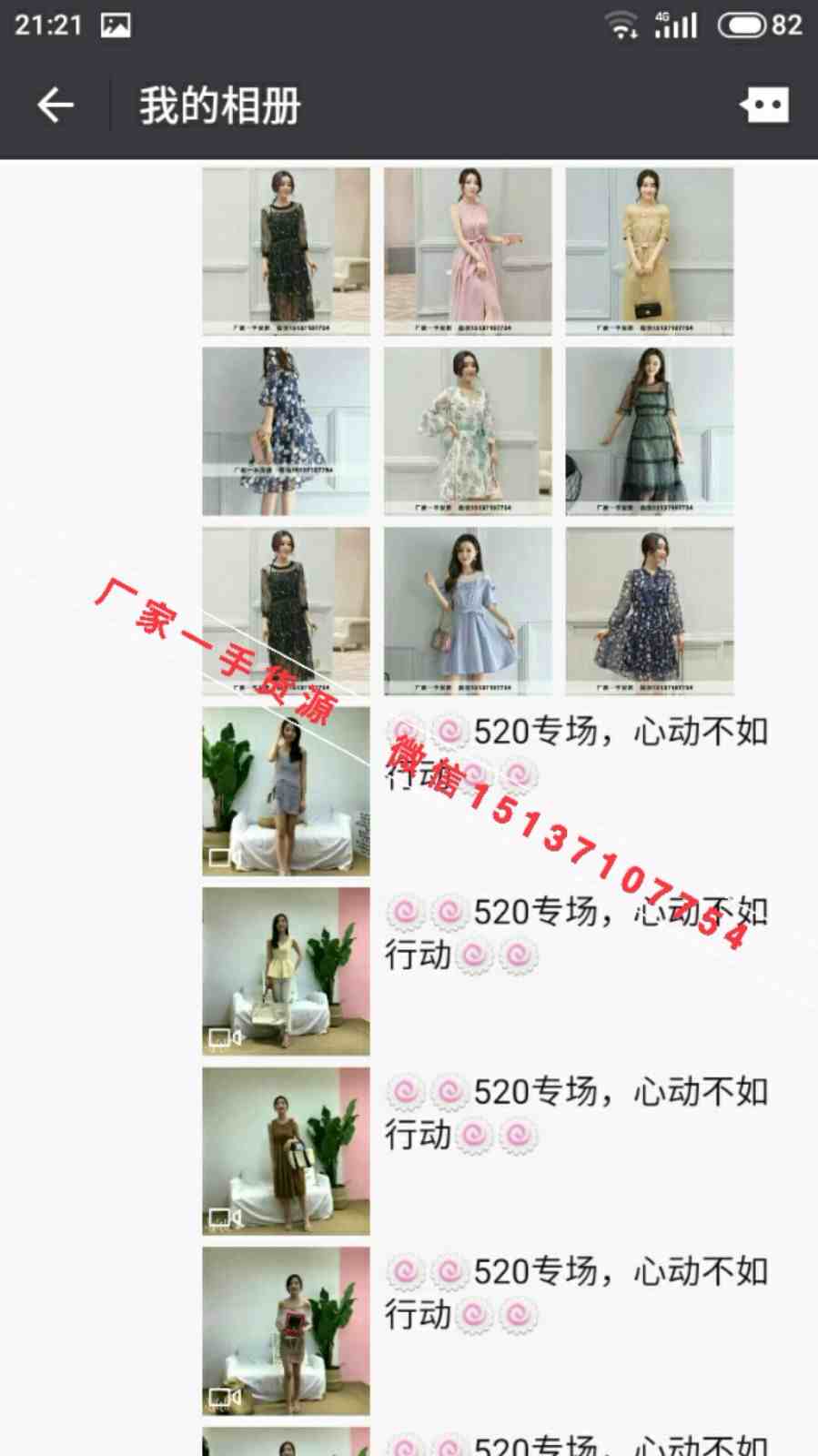Go back from My Album
This screenshot has width=818, height=1456.
[x=55, y=106]
